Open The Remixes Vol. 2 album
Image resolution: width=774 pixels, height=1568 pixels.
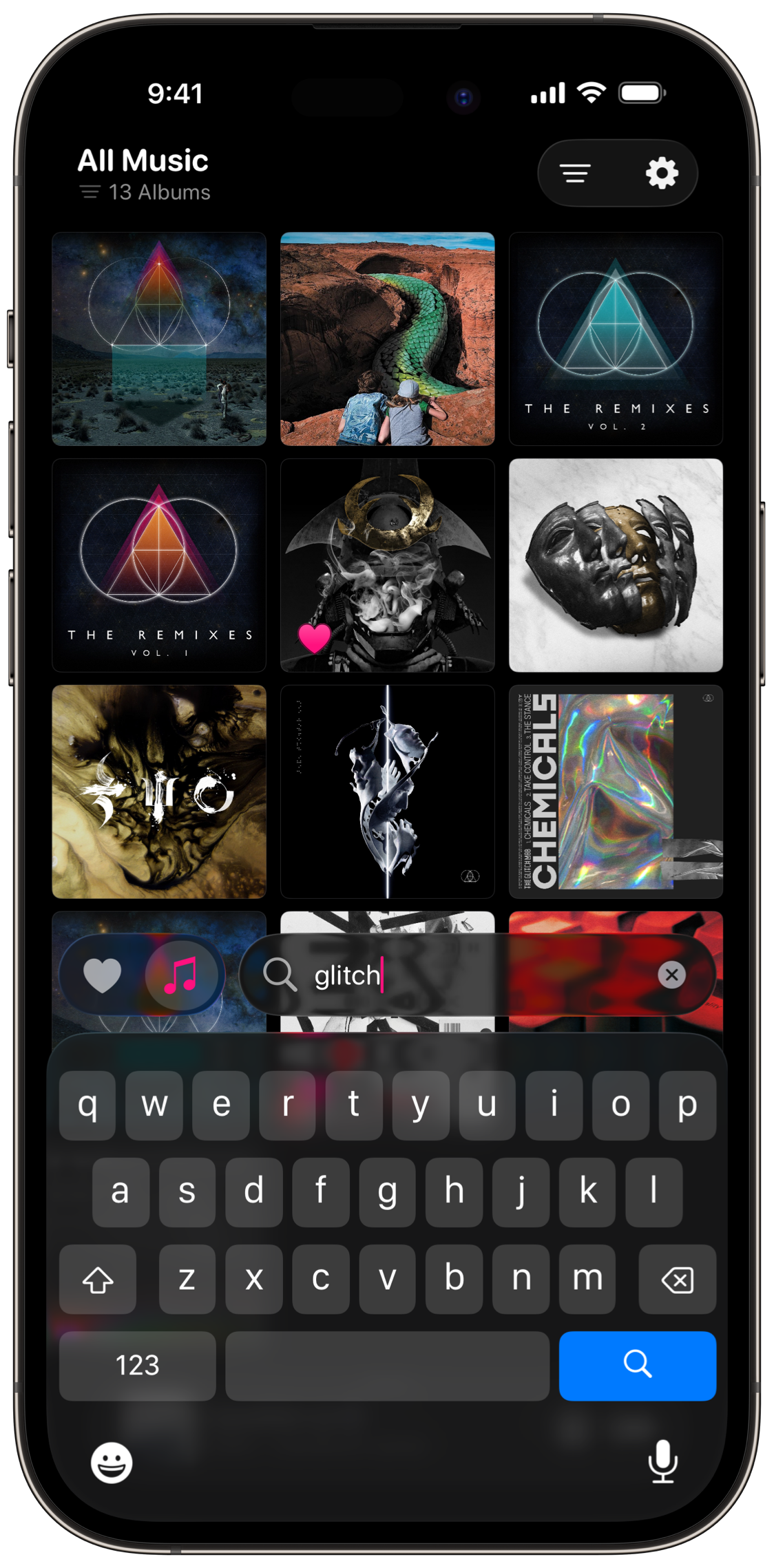616,339
